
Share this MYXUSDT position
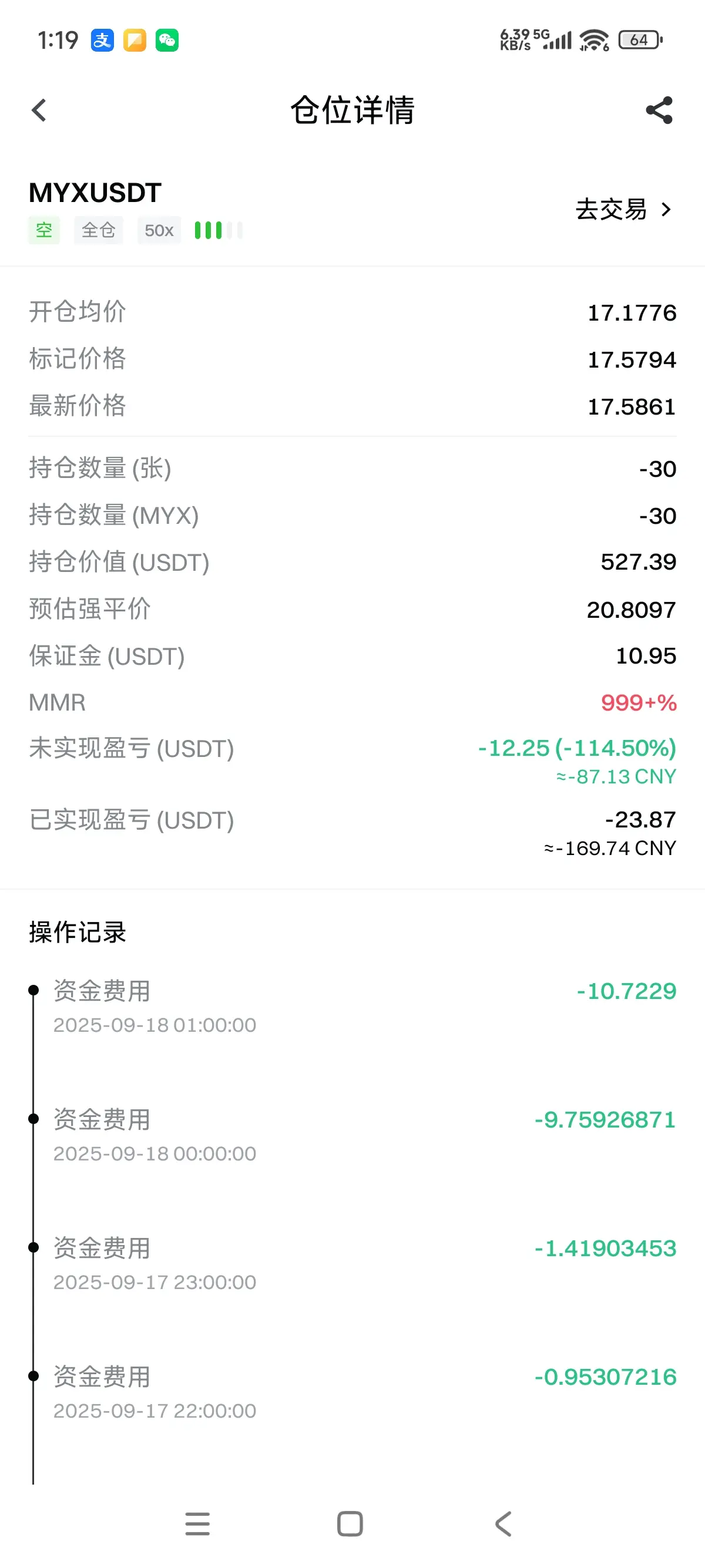[659, 111]
